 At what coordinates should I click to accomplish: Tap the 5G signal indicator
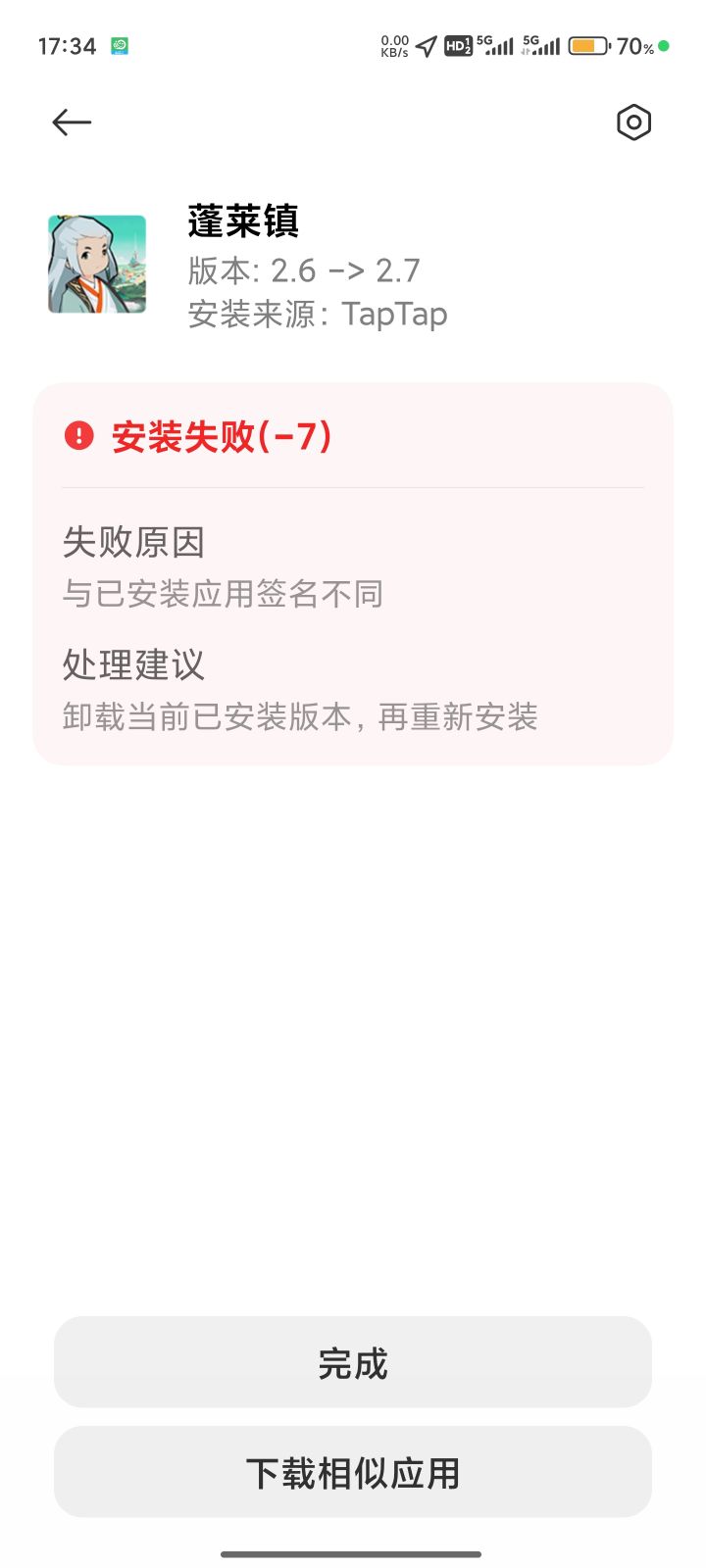[x=495, y=44]
